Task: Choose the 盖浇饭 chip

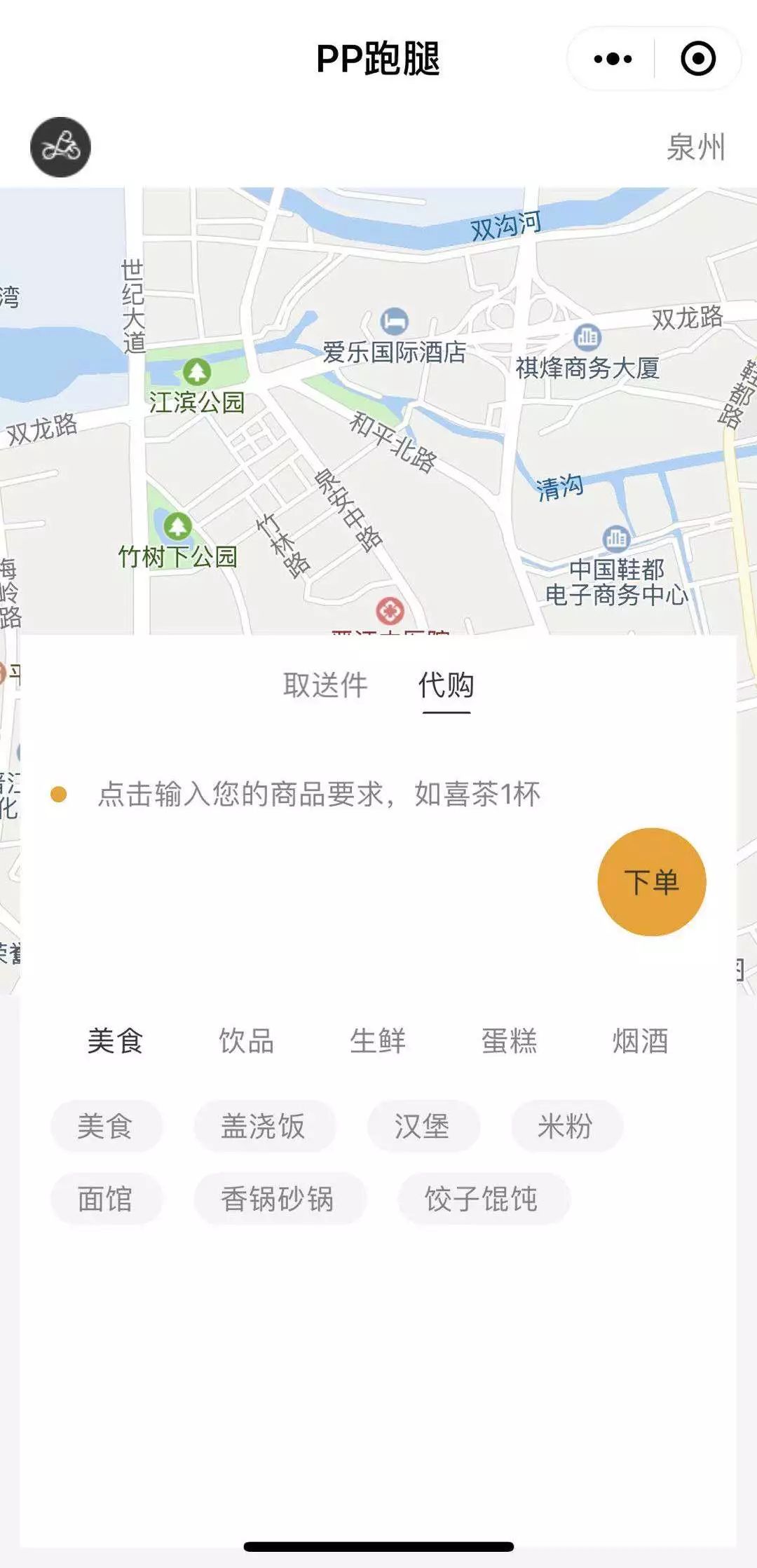Action: (x=264, y=1127)
